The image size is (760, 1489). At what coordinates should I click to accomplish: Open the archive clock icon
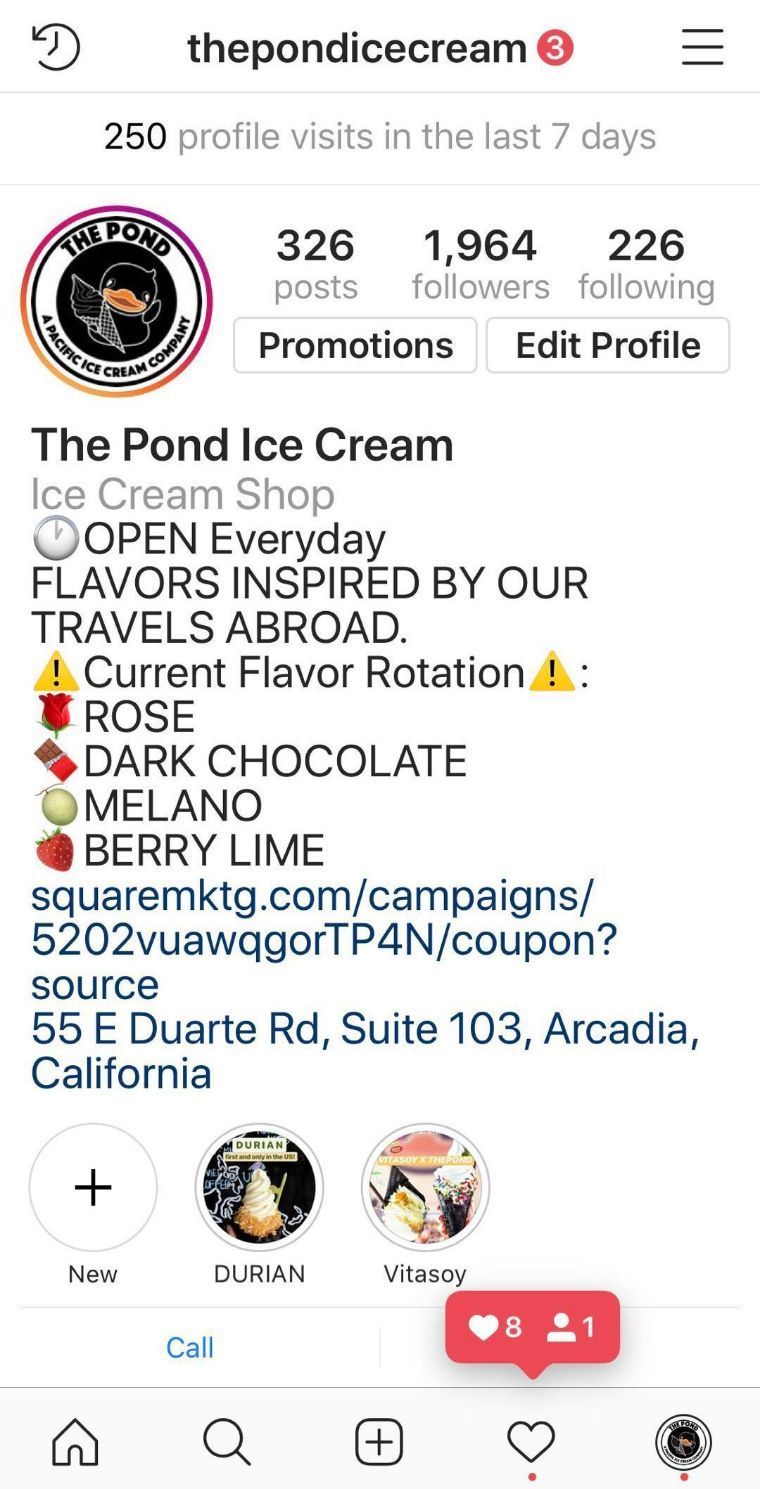tap(55, 47)
